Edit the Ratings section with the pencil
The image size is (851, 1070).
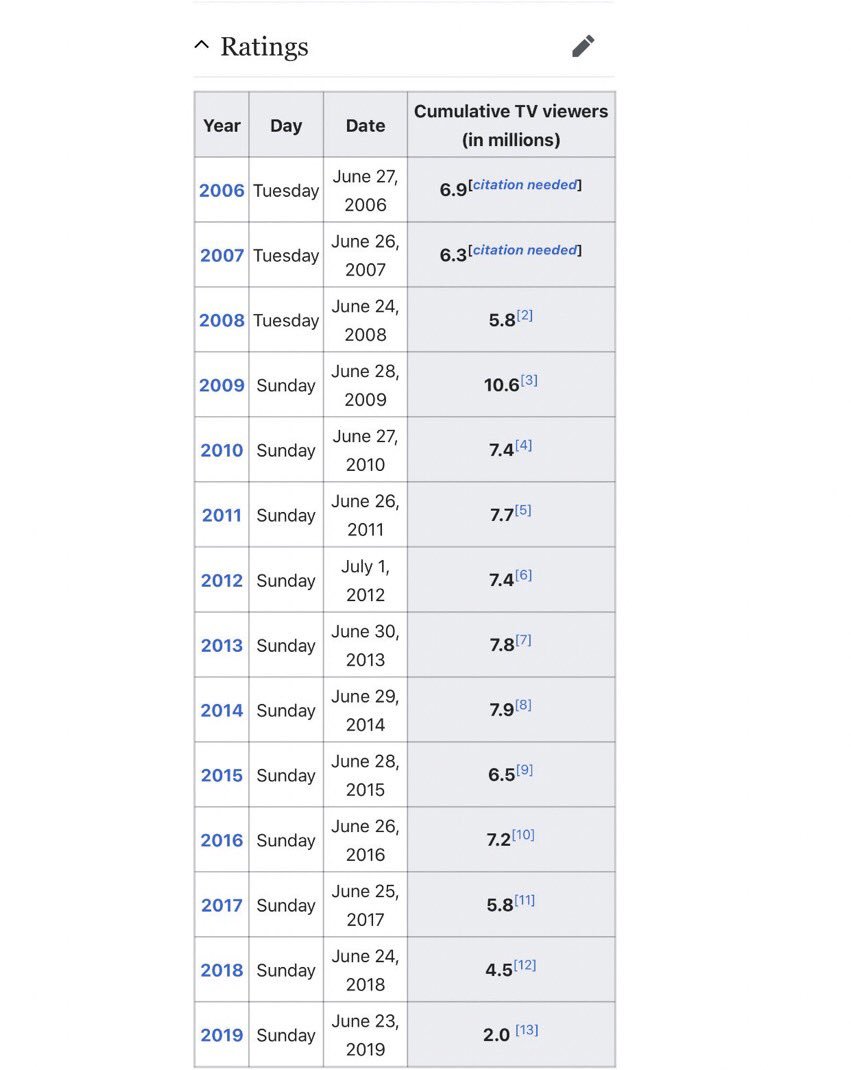(583, 46)
